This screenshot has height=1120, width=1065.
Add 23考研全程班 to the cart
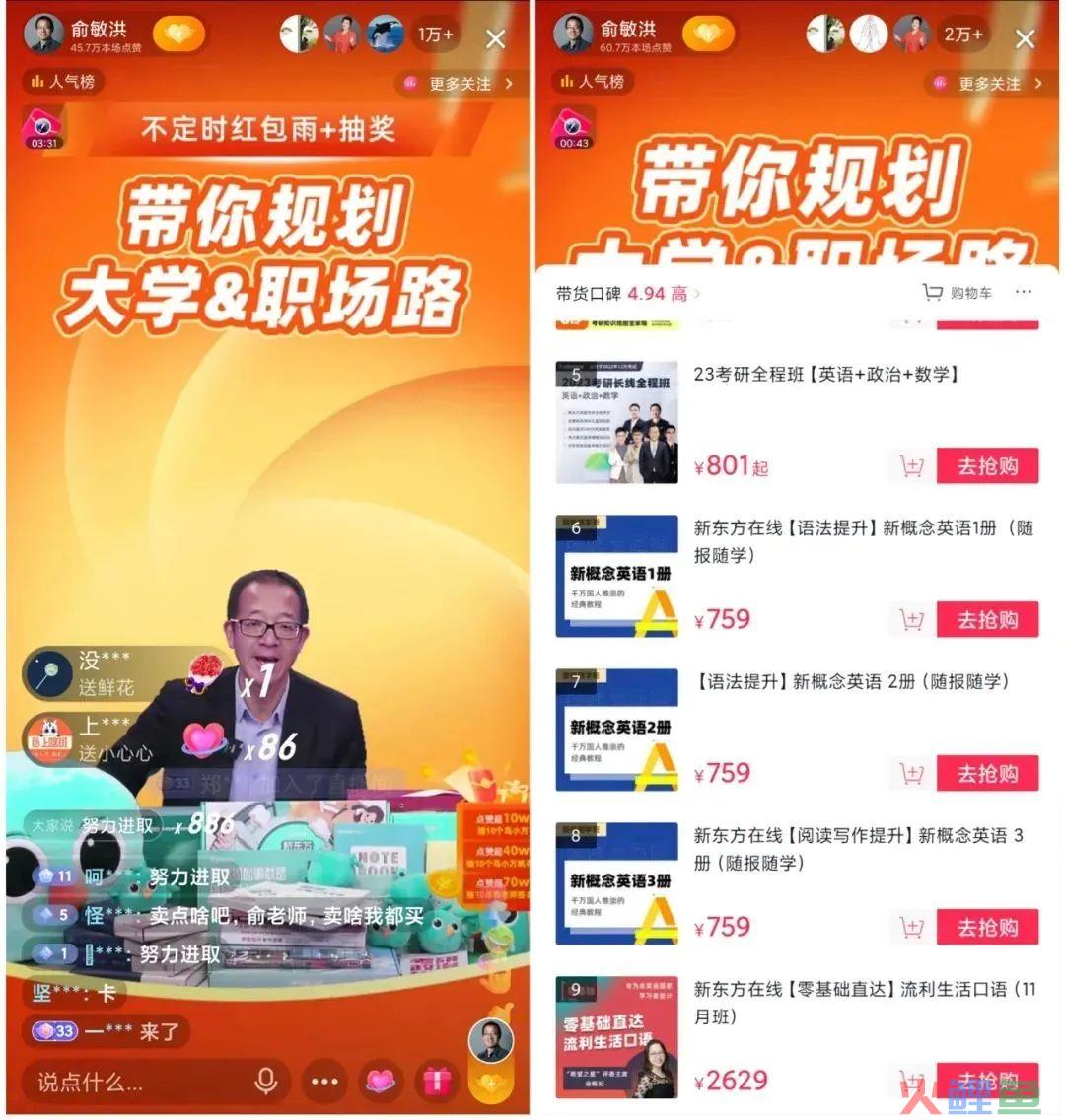point(912,466)
